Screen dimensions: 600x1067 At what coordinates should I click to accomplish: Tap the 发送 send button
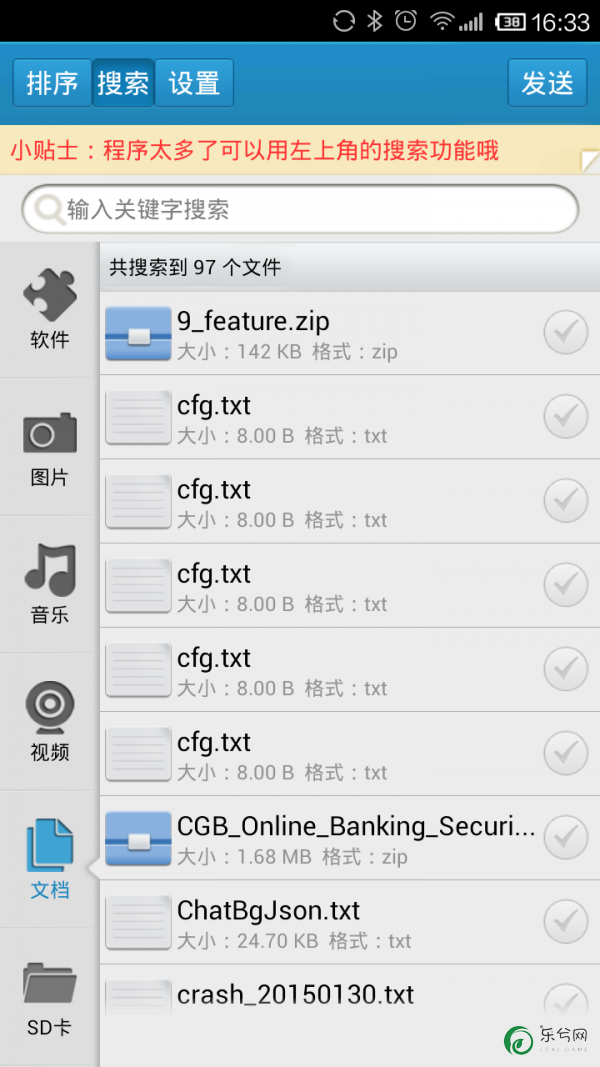(x=548, y=83)
